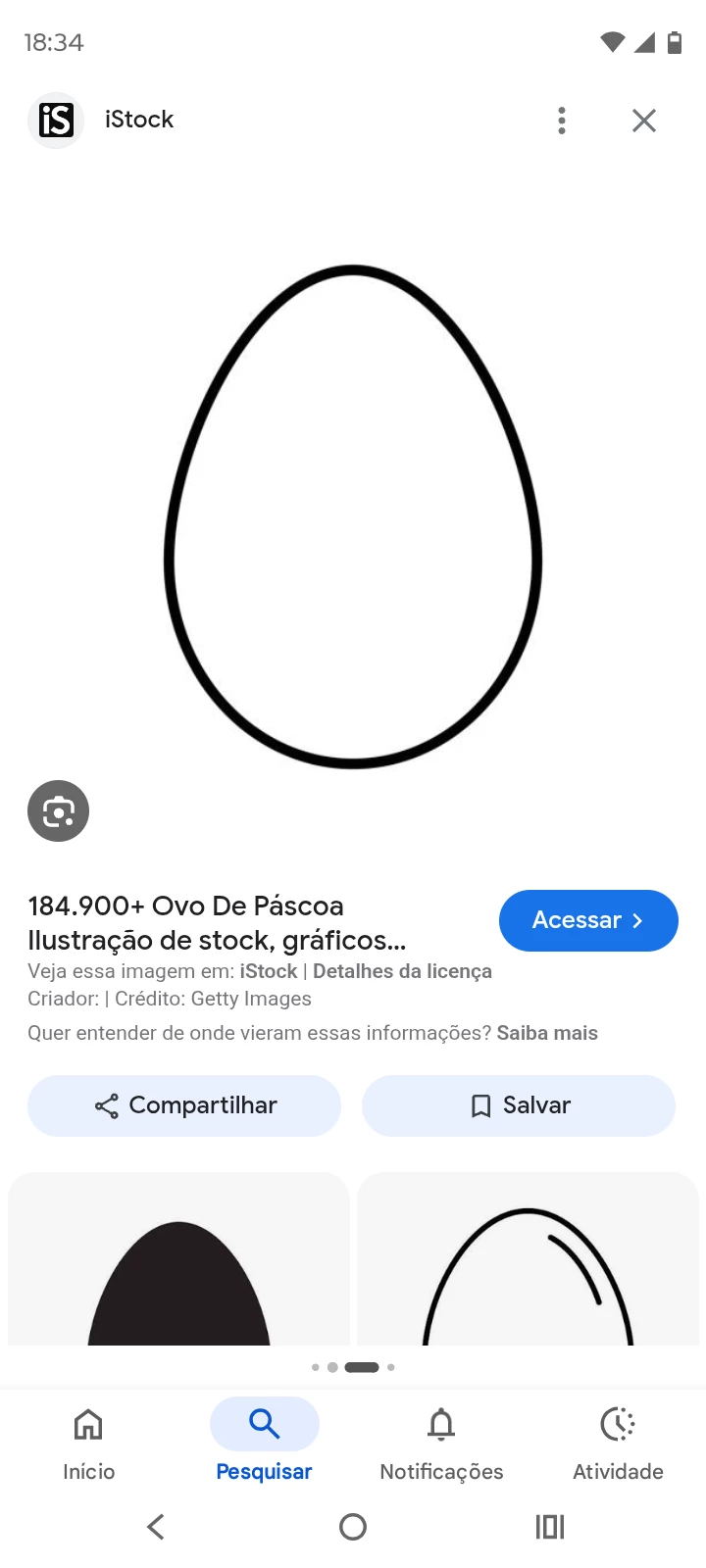706x1568 pixels.
Task: Switch to the Pesquisar tab
Action: [264, 1443]
